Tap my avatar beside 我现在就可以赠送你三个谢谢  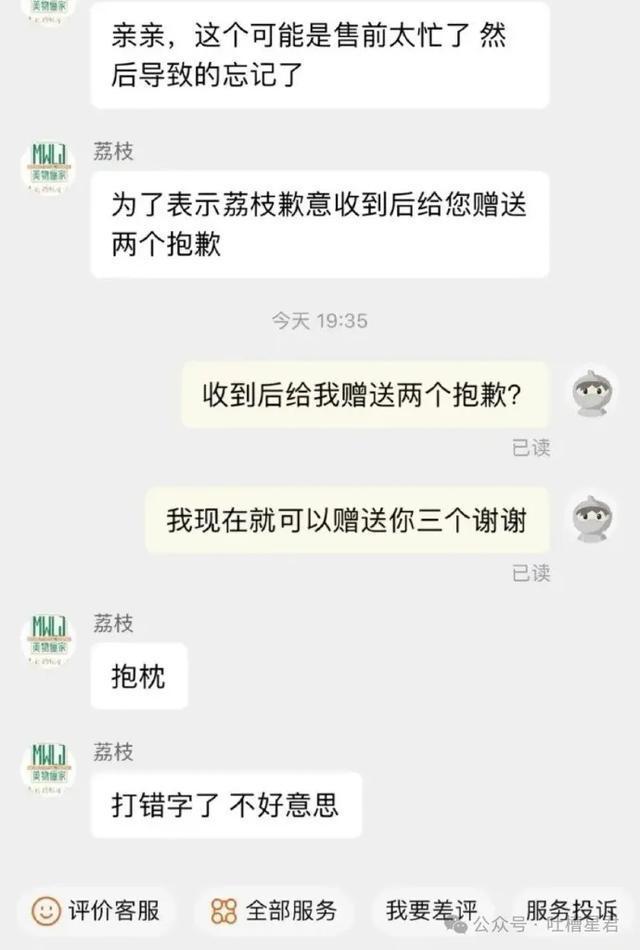click(593, 519)
